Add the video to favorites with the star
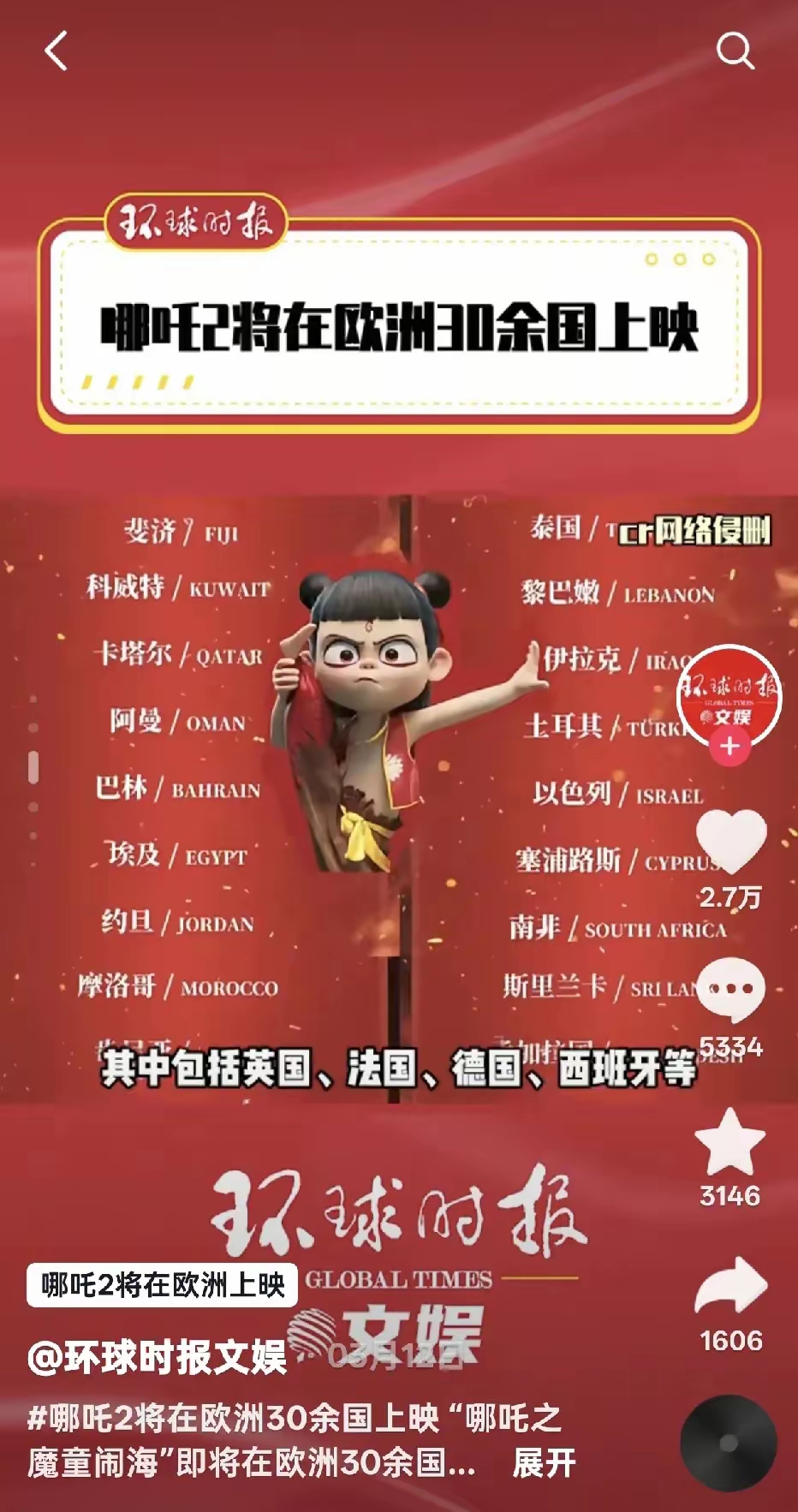798x1512 pixels. pyautogui.click(x=730, y=1142)
